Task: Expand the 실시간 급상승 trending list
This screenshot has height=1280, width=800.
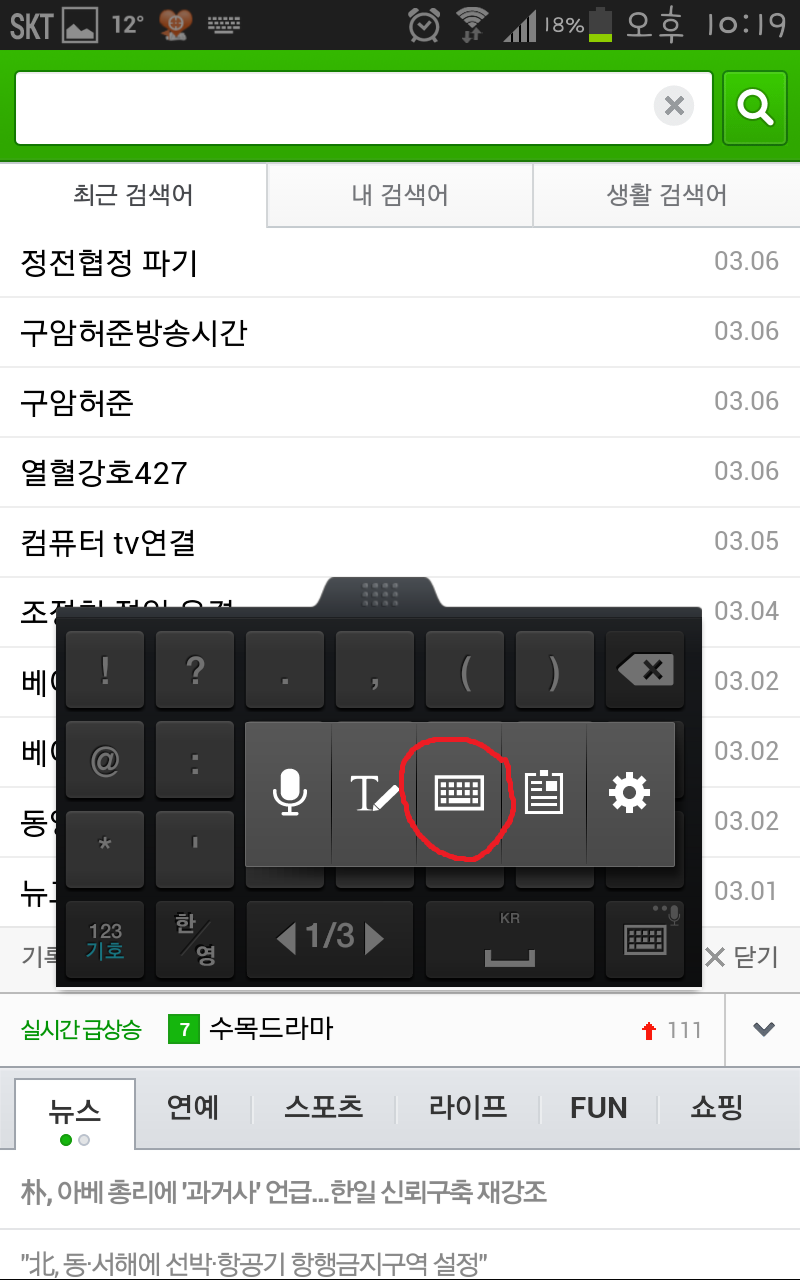Action: pyautogui.click(x=764, y=1029)
